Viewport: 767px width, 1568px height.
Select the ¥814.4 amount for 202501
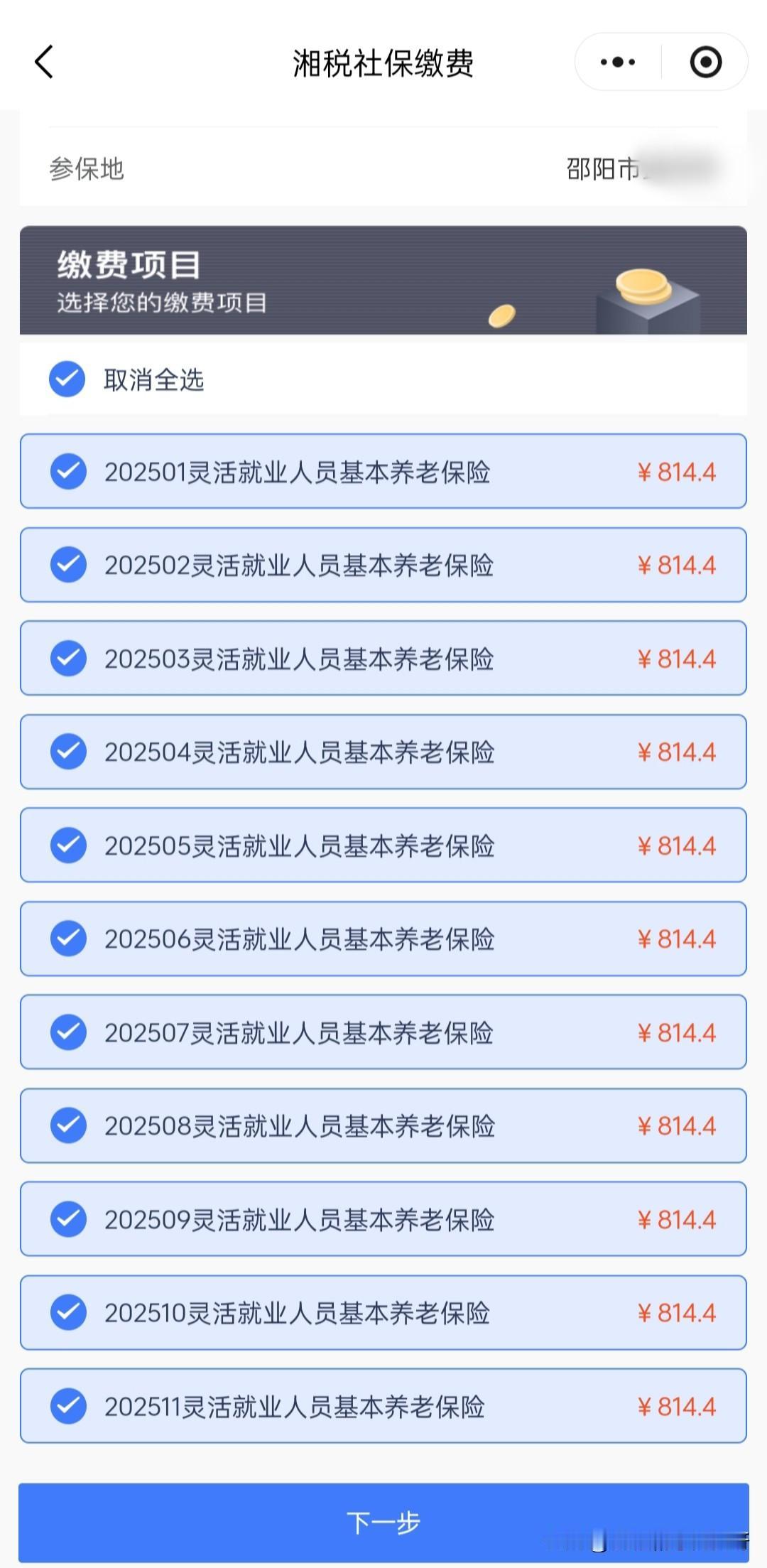click(x=675, y=472)
